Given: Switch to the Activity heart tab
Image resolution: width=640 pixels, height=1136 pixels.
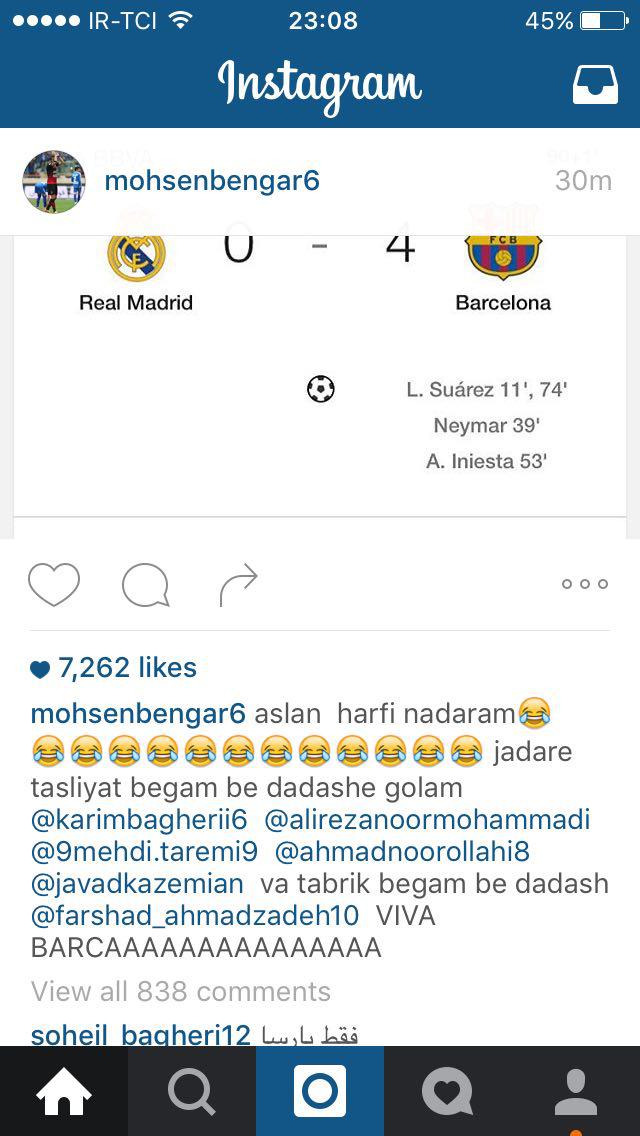Looking at the screenshot, I should pos(448,1091).
